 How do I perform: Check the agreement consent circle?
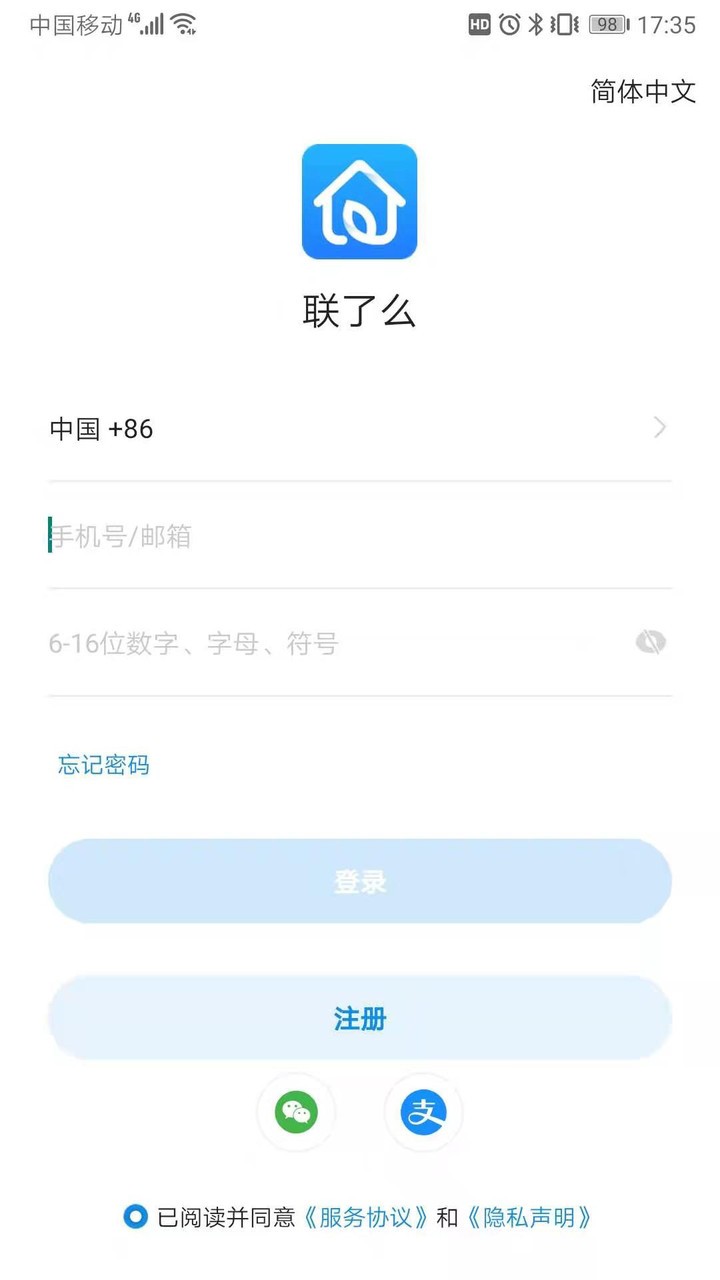(x=136, y=1217)
